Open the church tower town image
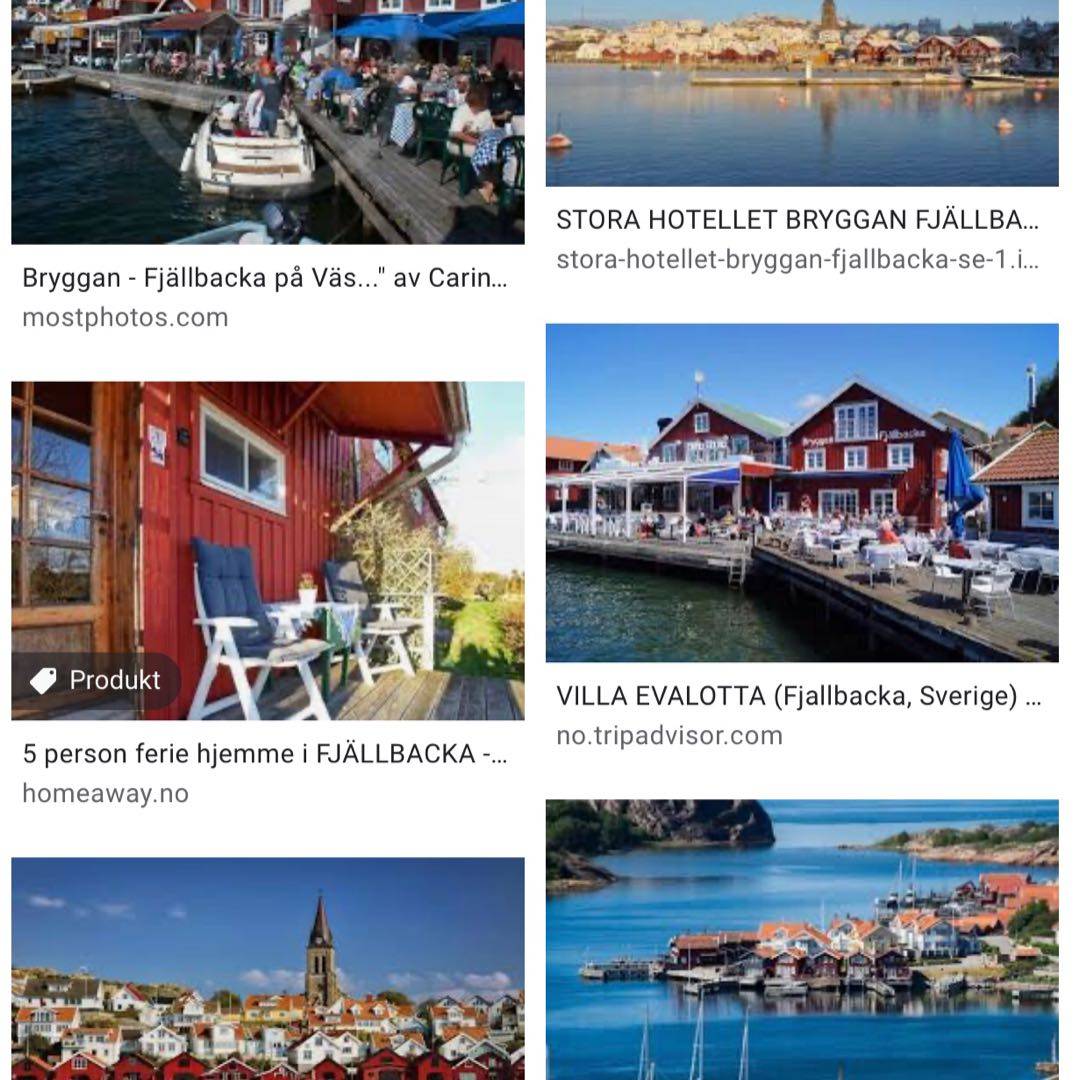 click(x=267, y=968)
